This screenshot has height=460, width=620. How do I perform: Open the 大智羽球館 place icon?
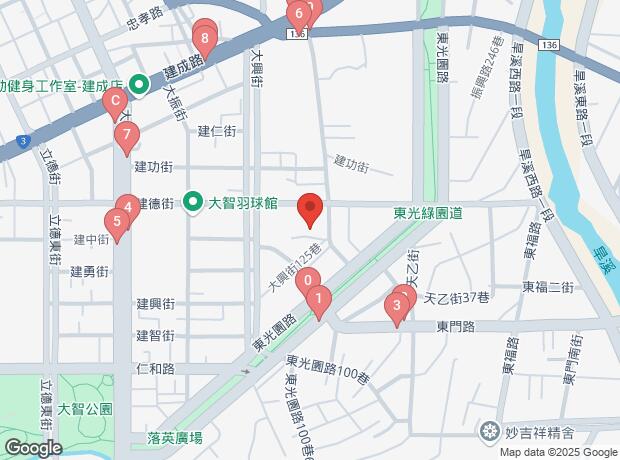(194, 203)
